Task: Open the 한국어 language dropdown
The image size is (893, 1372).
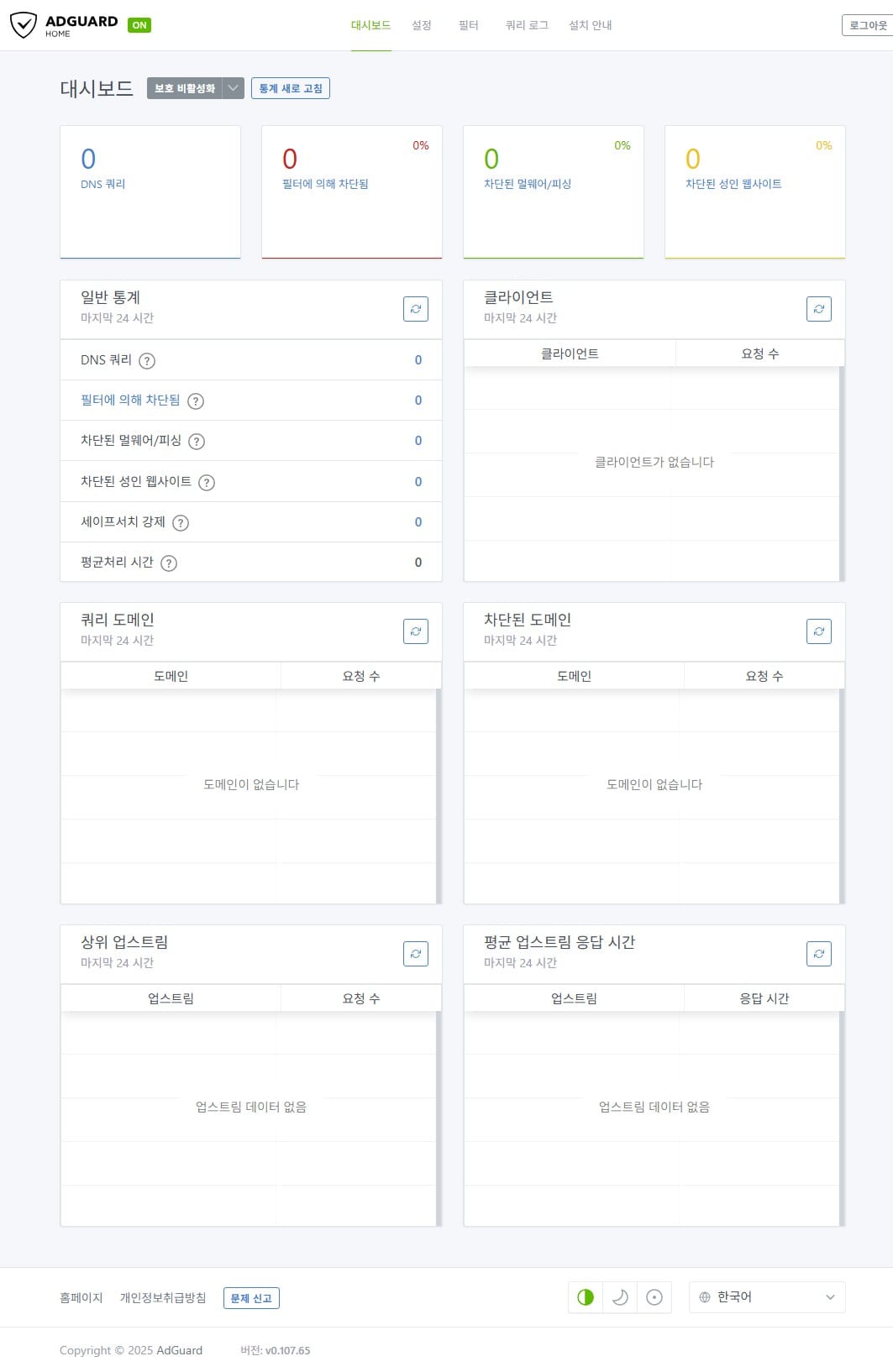Action: [x=766, y=1297]
